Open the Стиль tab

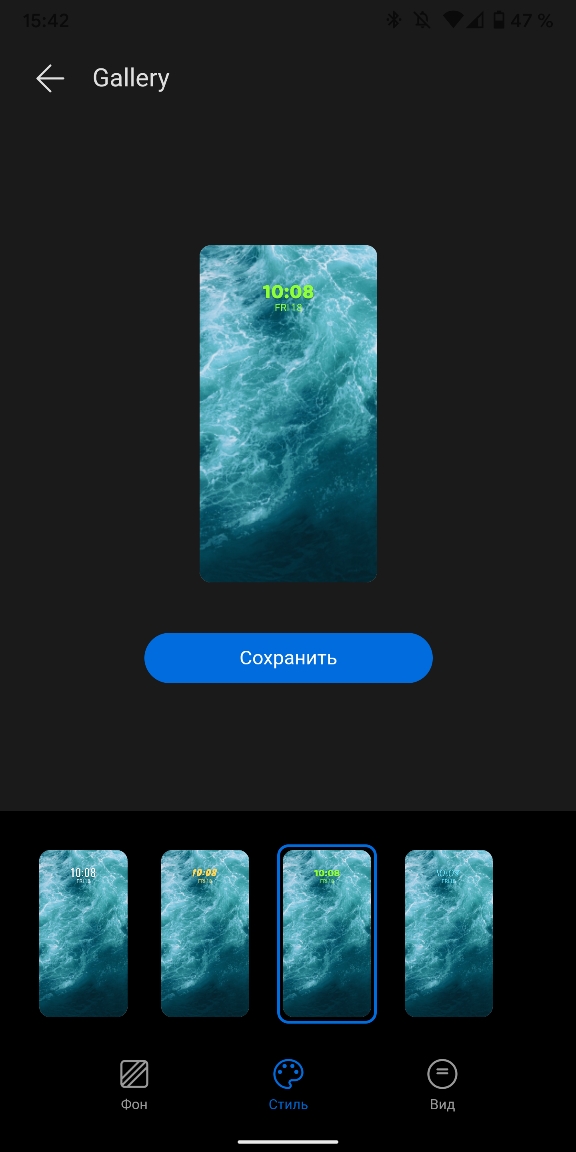point(288,1084)
